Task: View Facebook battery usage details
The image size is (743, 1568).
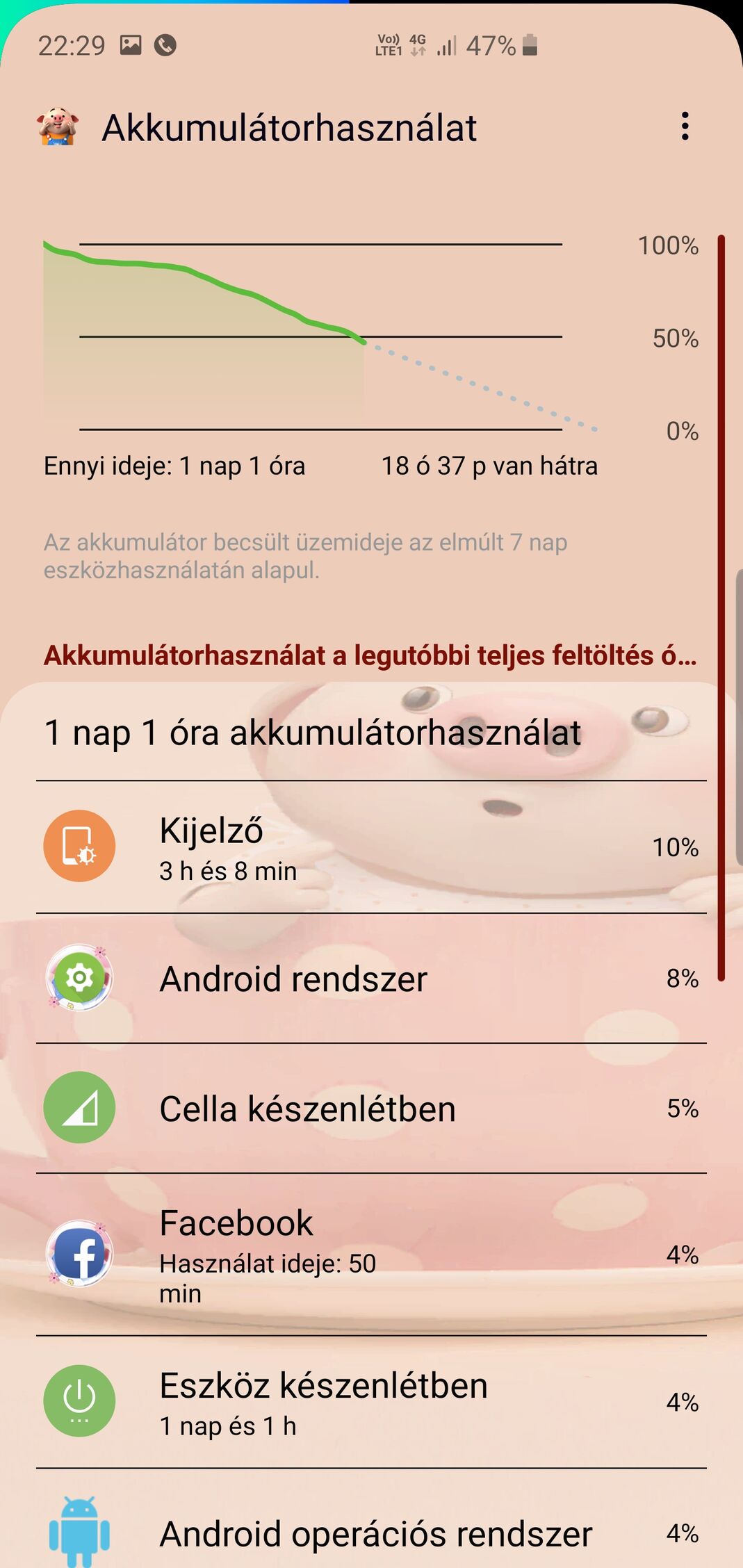Action: point(371,1254)
